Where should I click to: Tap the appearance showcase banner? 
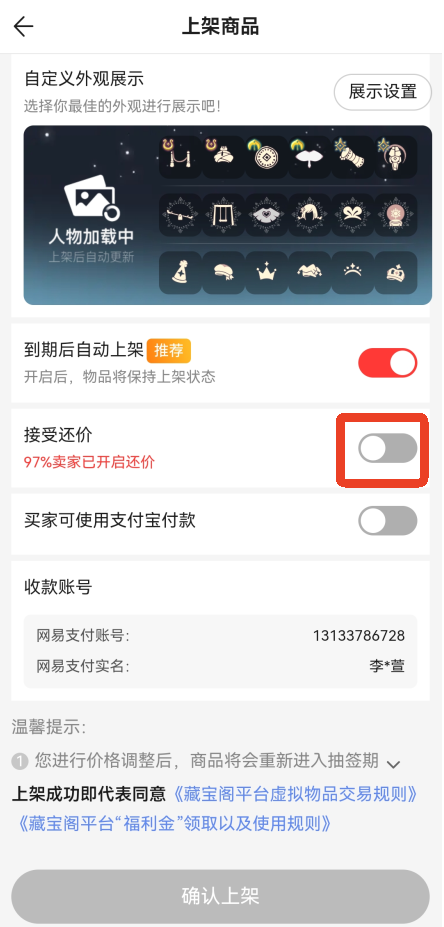228,215
